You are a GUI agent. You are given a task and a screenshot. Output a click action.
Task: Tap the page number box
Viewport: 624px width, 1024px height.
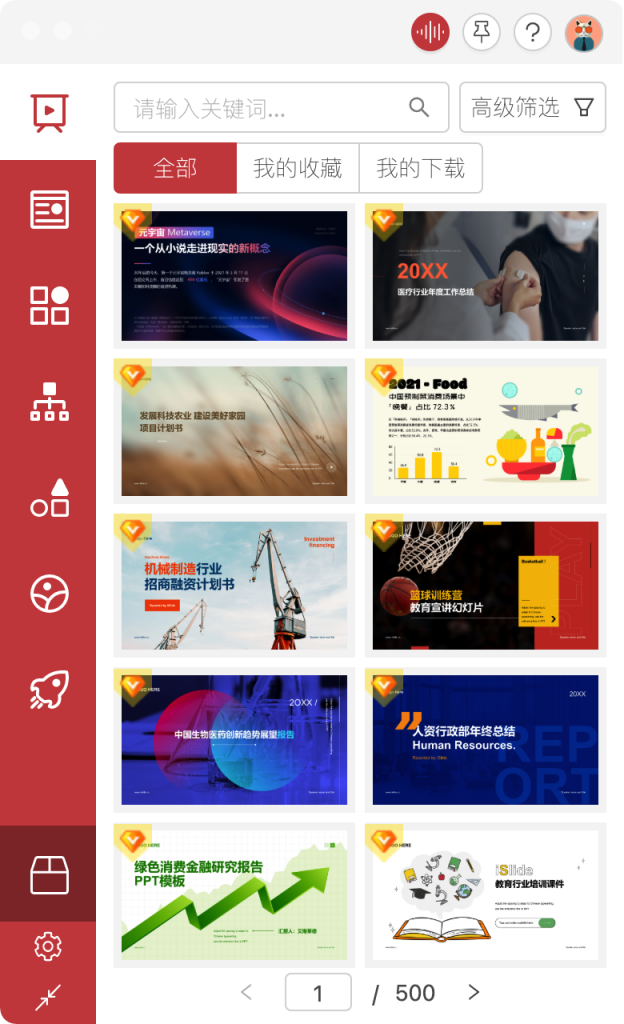coord(318,992)
